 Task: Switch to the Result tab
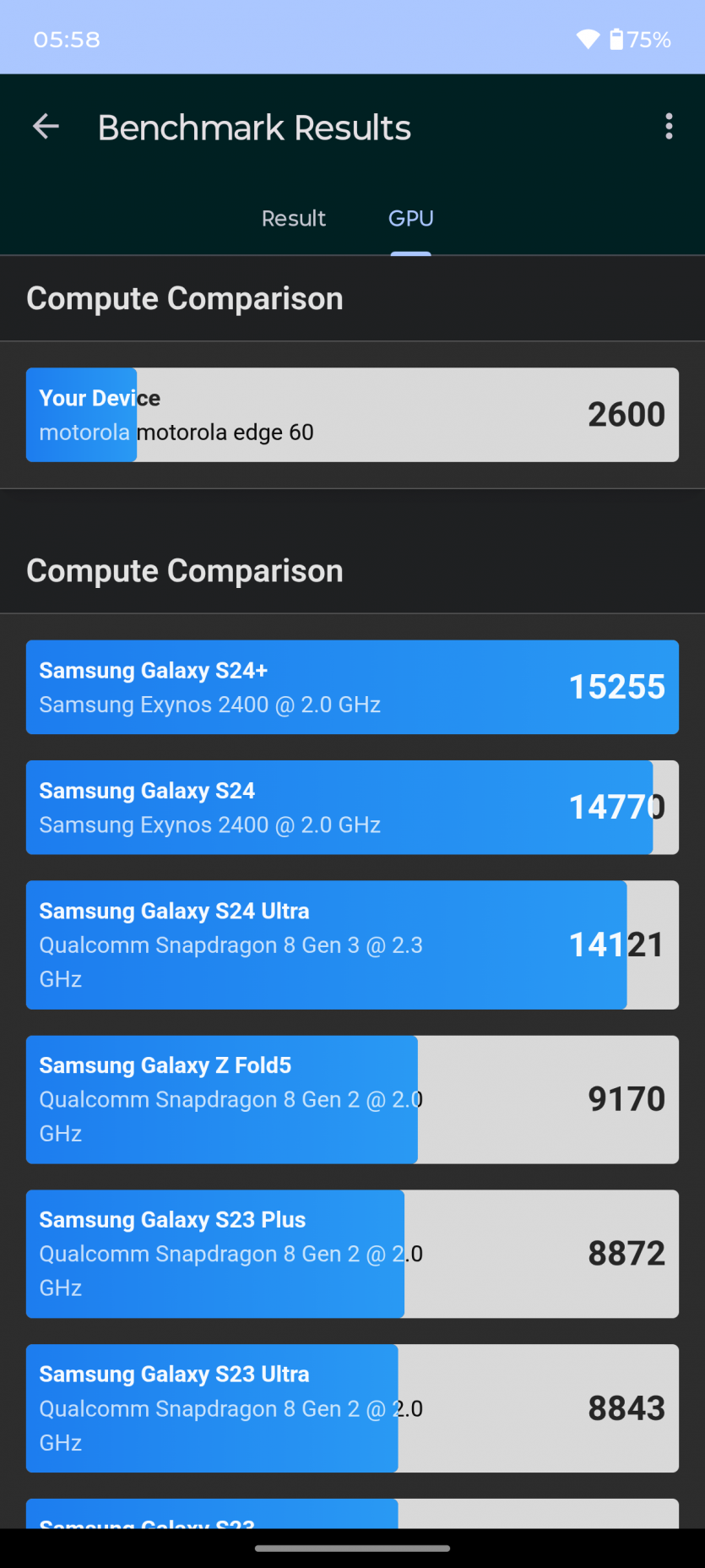(x=293, y=219)
